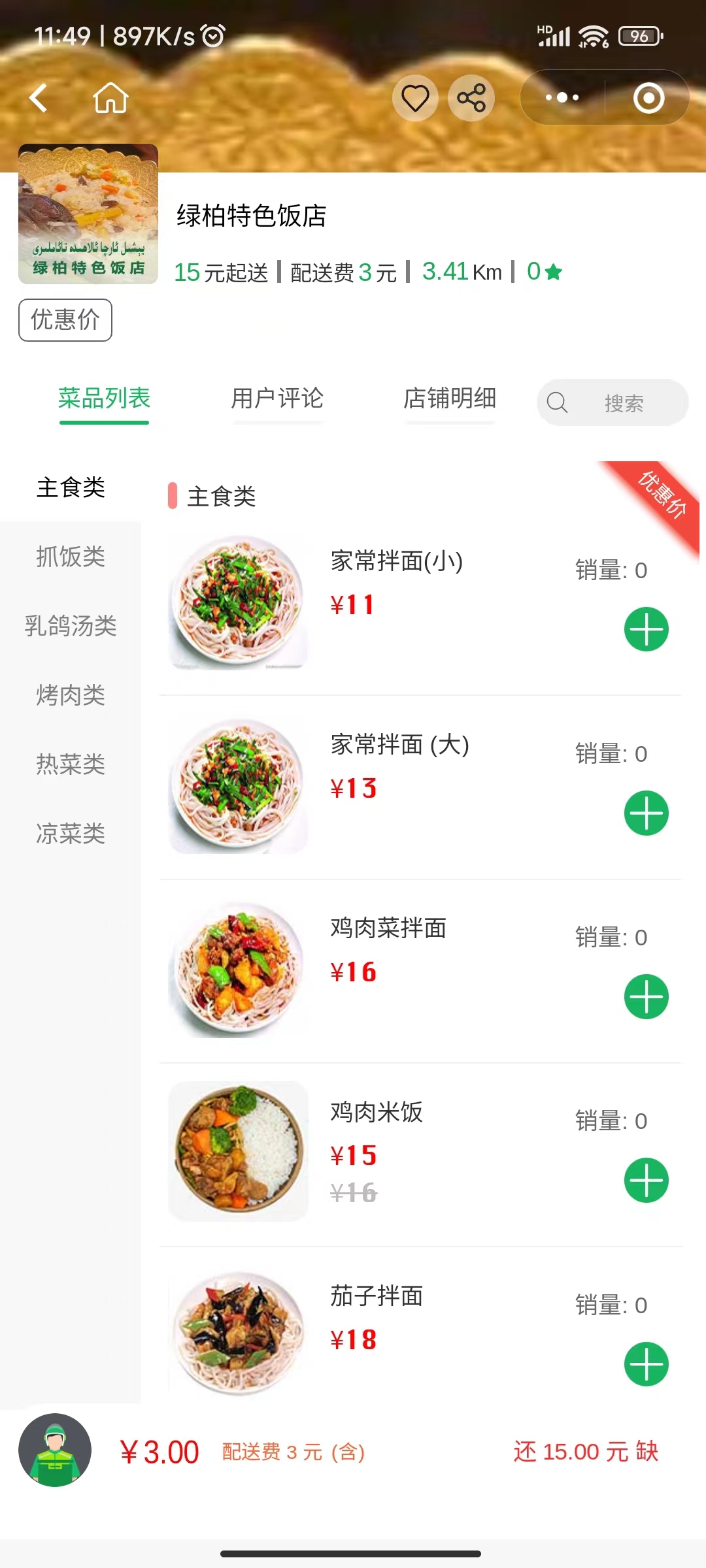Screen dimensions: 706x1568
Task: Go back to the previous page
Action: pos(39,98)
